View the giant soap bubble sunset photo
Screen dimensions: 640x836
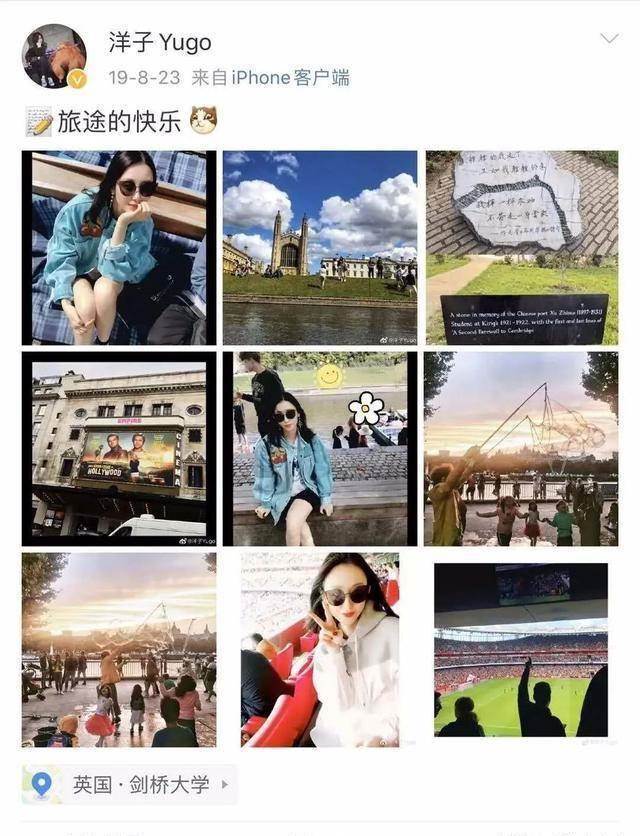click(522, 448)
